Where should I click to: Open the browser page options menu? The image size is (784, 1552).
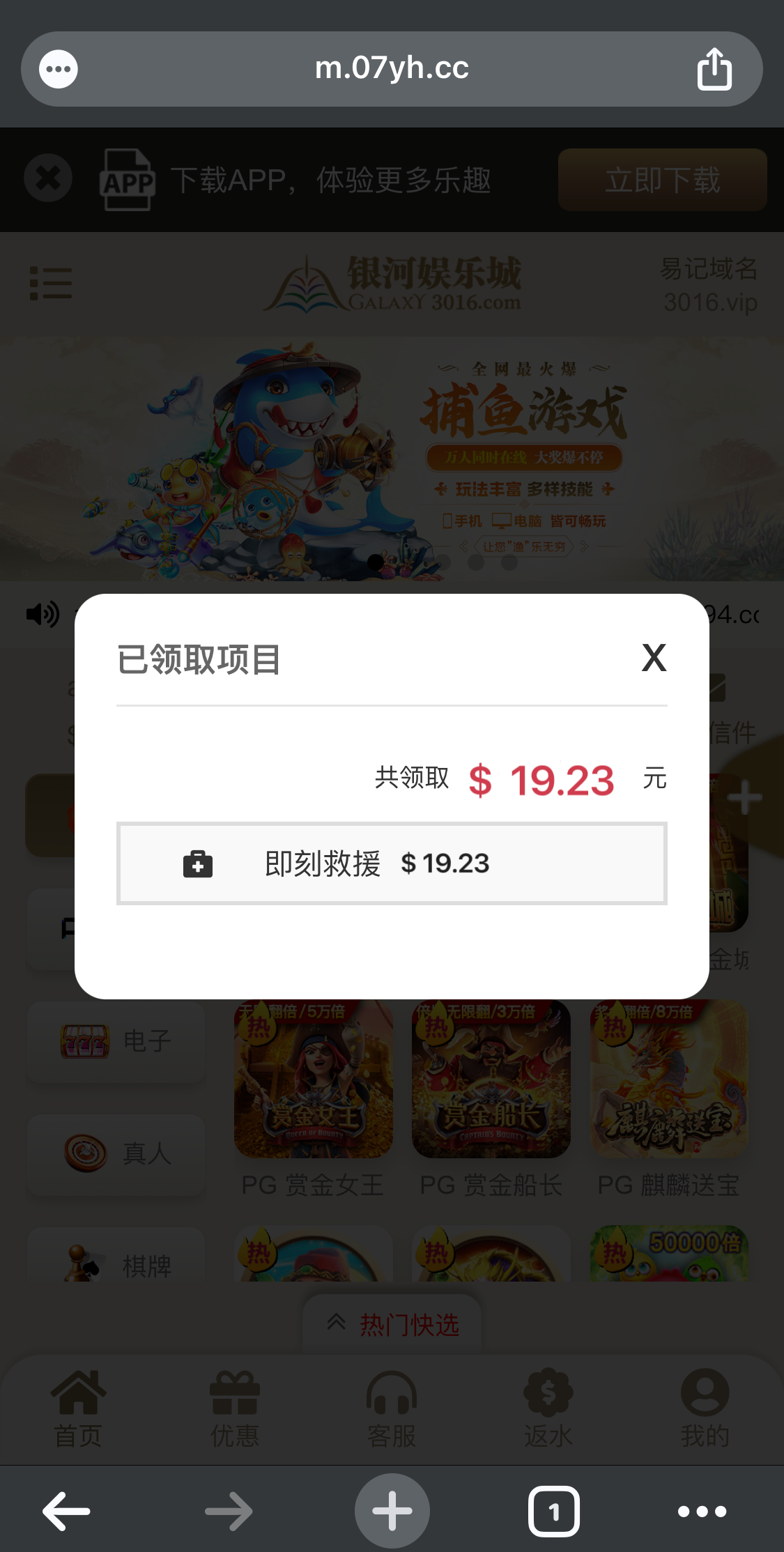[59, 69]
